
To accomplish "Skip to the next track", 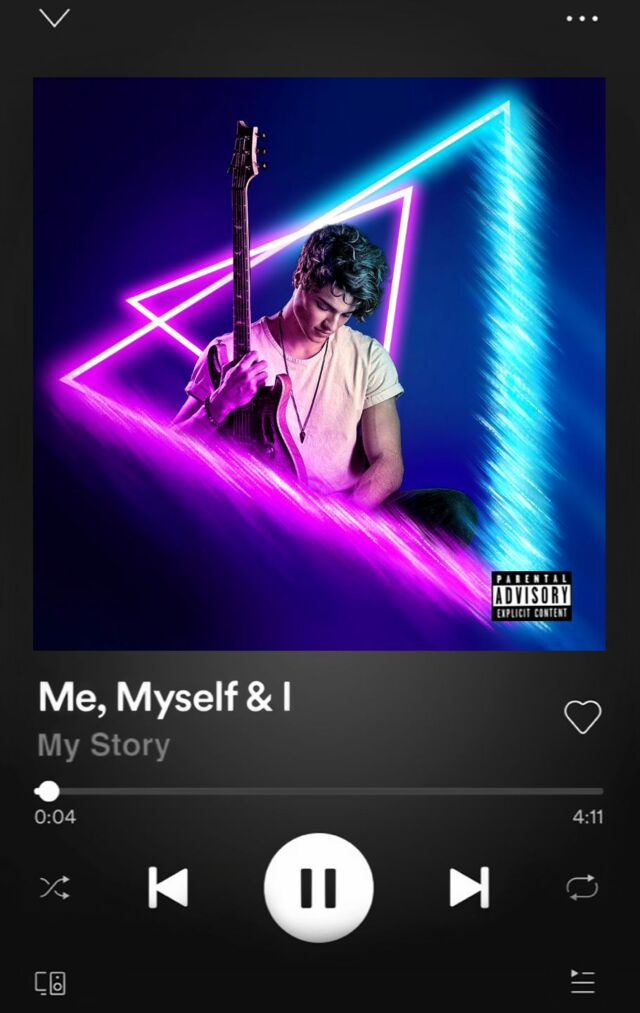I will pos(469,887).
